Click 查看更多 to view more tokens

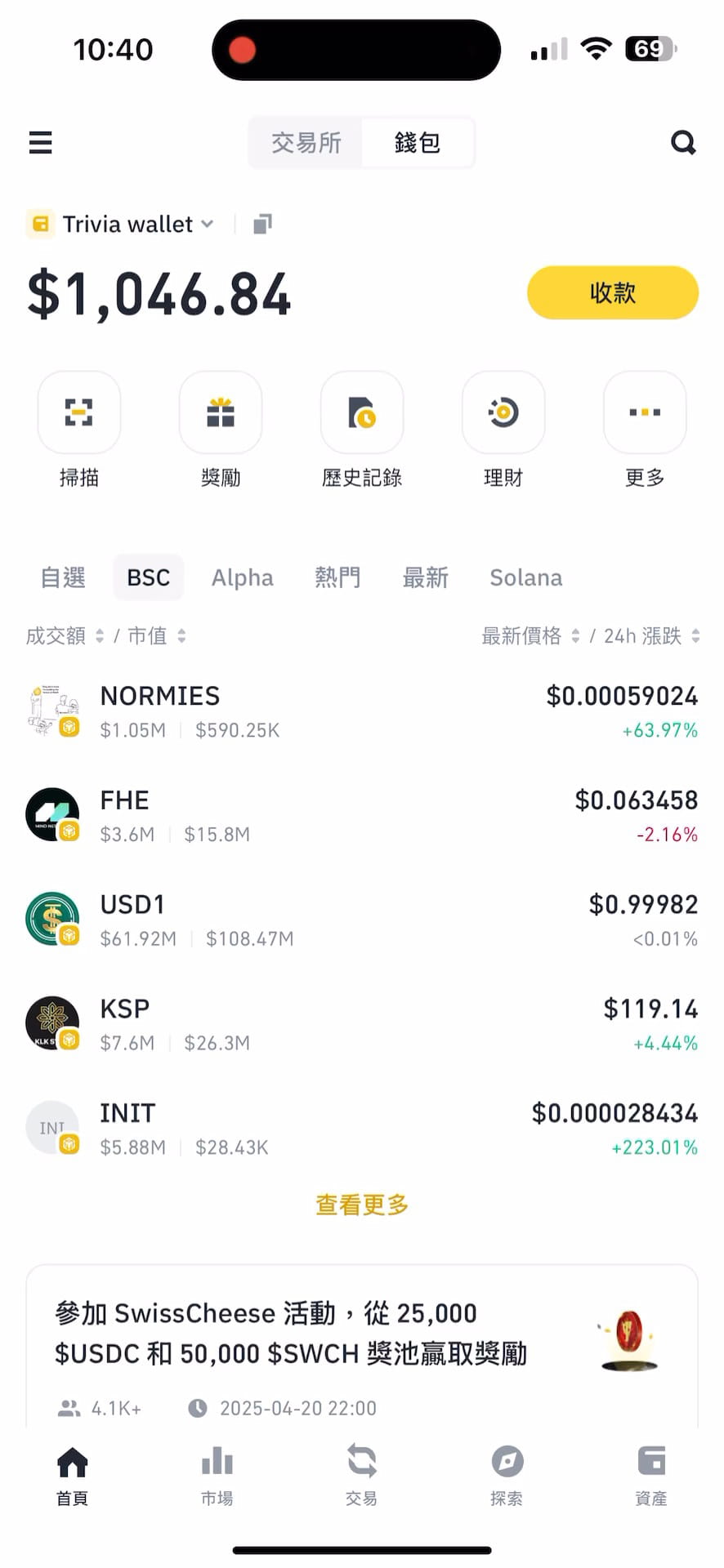click(361, 1204)
